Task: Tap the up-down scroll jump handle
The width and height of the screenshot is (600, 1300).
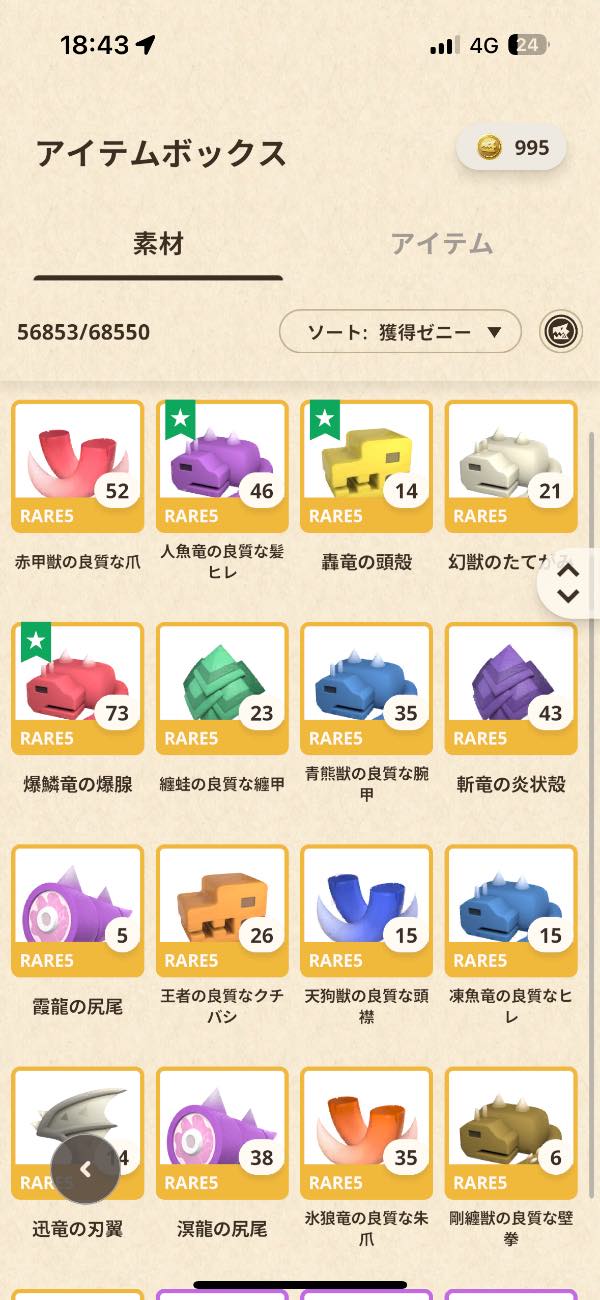Action: pos(568,583)
